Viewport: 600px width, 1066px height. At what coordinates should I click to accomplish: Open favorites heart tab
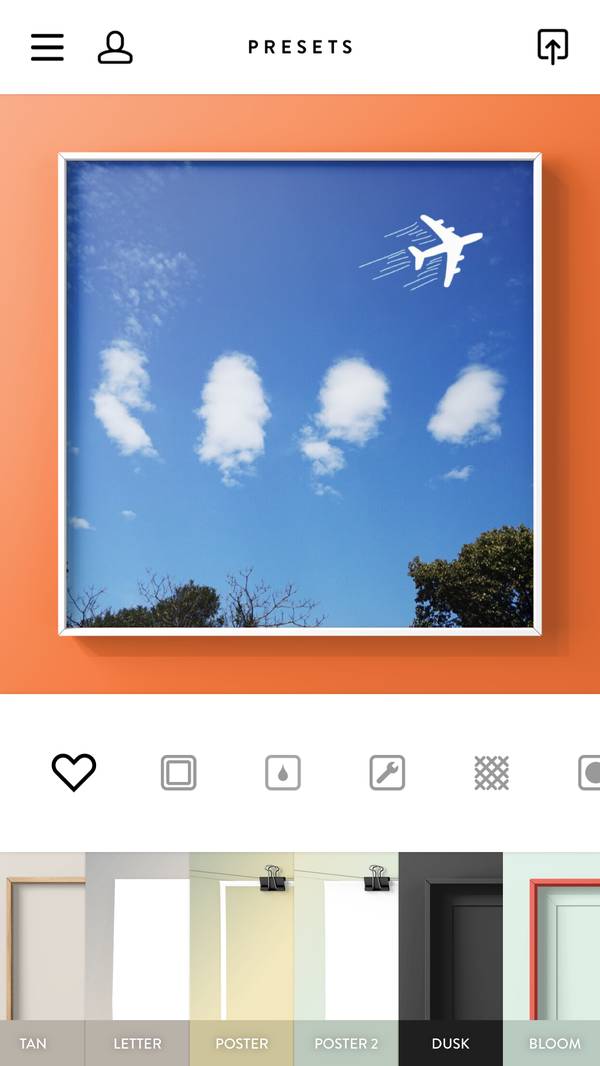click(74, 772)
